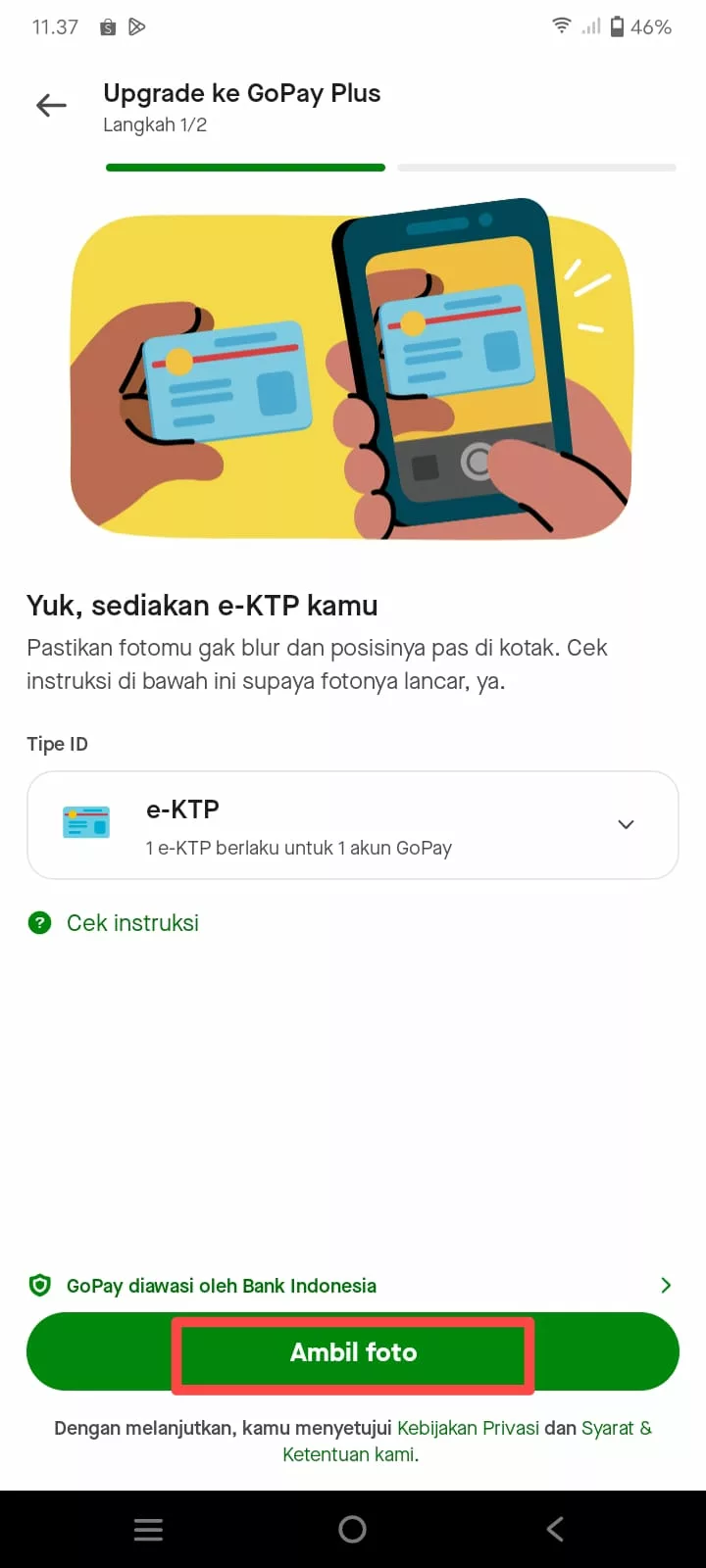This screenshot has height=1568, width=706.
Task: Tap Ambil foto to take photo
Action: point(353,1352)
